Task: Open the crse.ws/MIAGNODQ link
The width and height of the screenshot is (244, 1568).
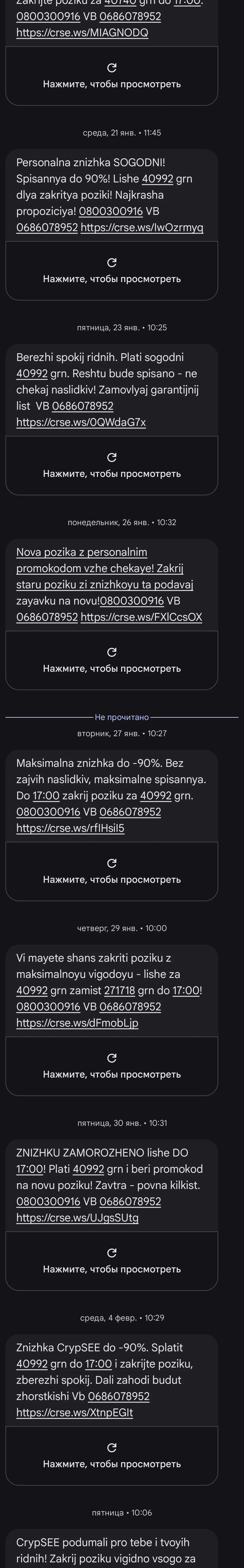Action: [82, 33]
